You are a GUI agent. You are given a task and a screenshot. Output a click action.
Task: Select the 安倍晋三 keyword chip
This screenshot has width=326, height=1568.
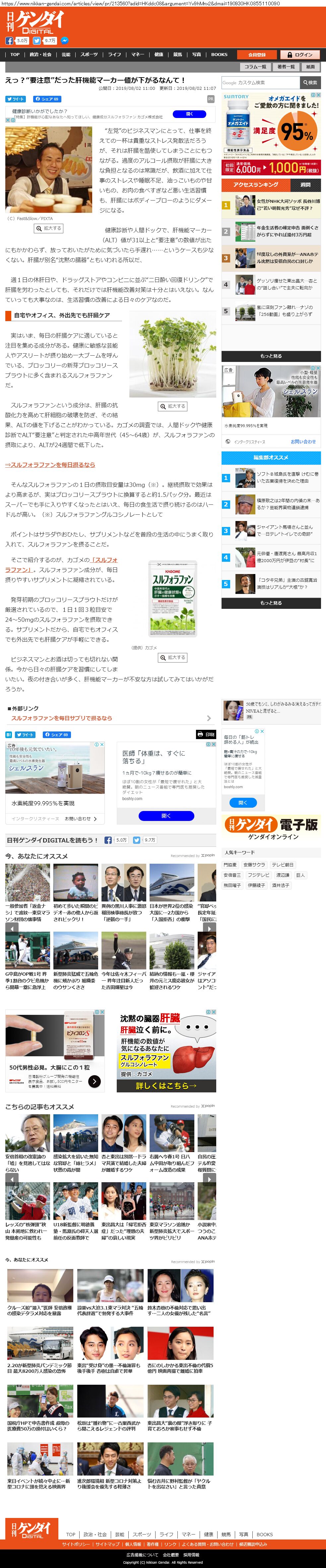click(232, 875)
